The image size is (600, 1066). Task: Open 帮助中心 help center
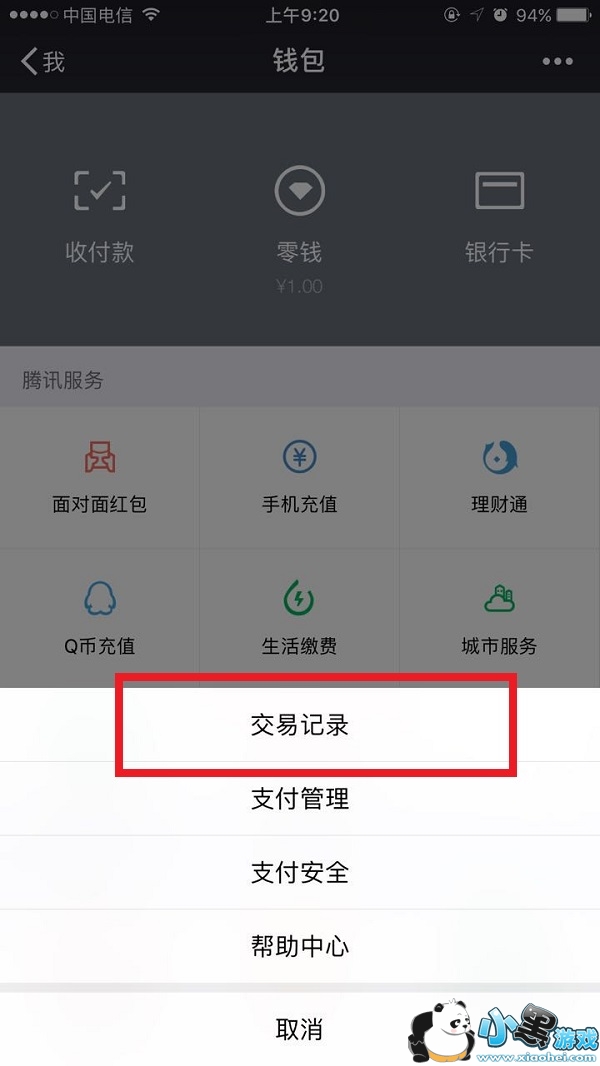300,945
